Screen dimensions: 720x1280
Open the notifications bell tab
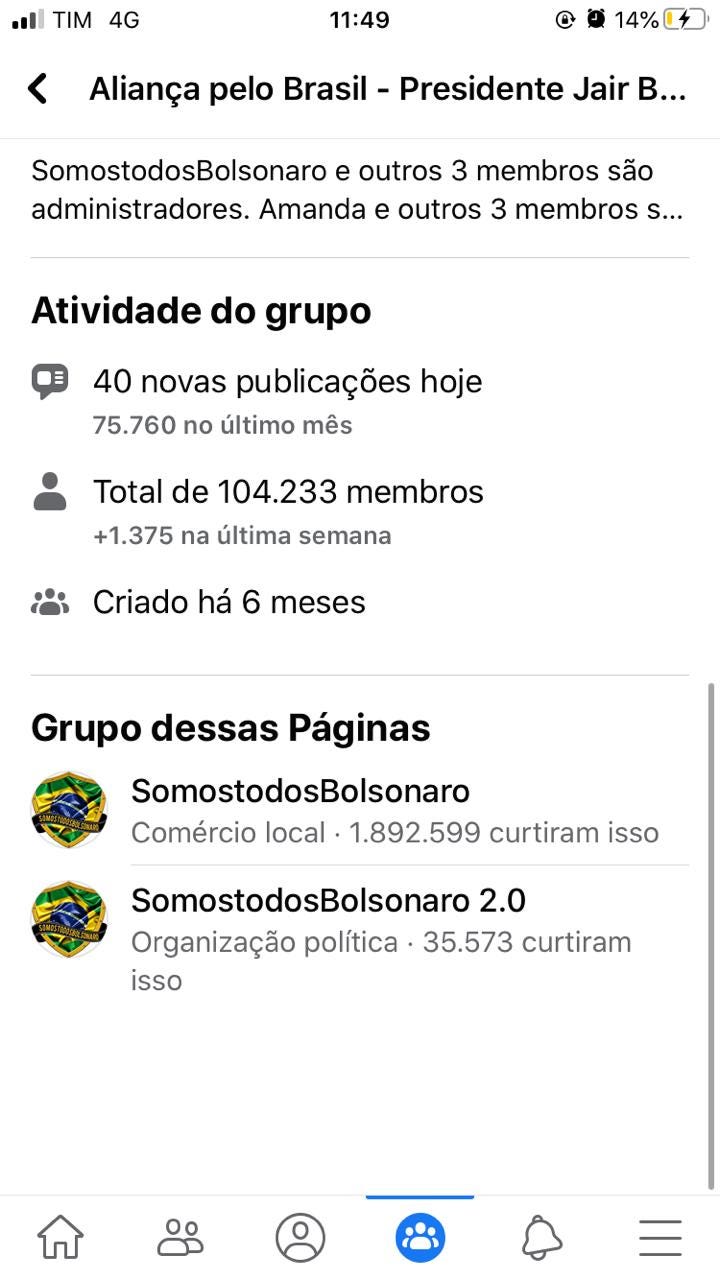[x=541, y=1237]
